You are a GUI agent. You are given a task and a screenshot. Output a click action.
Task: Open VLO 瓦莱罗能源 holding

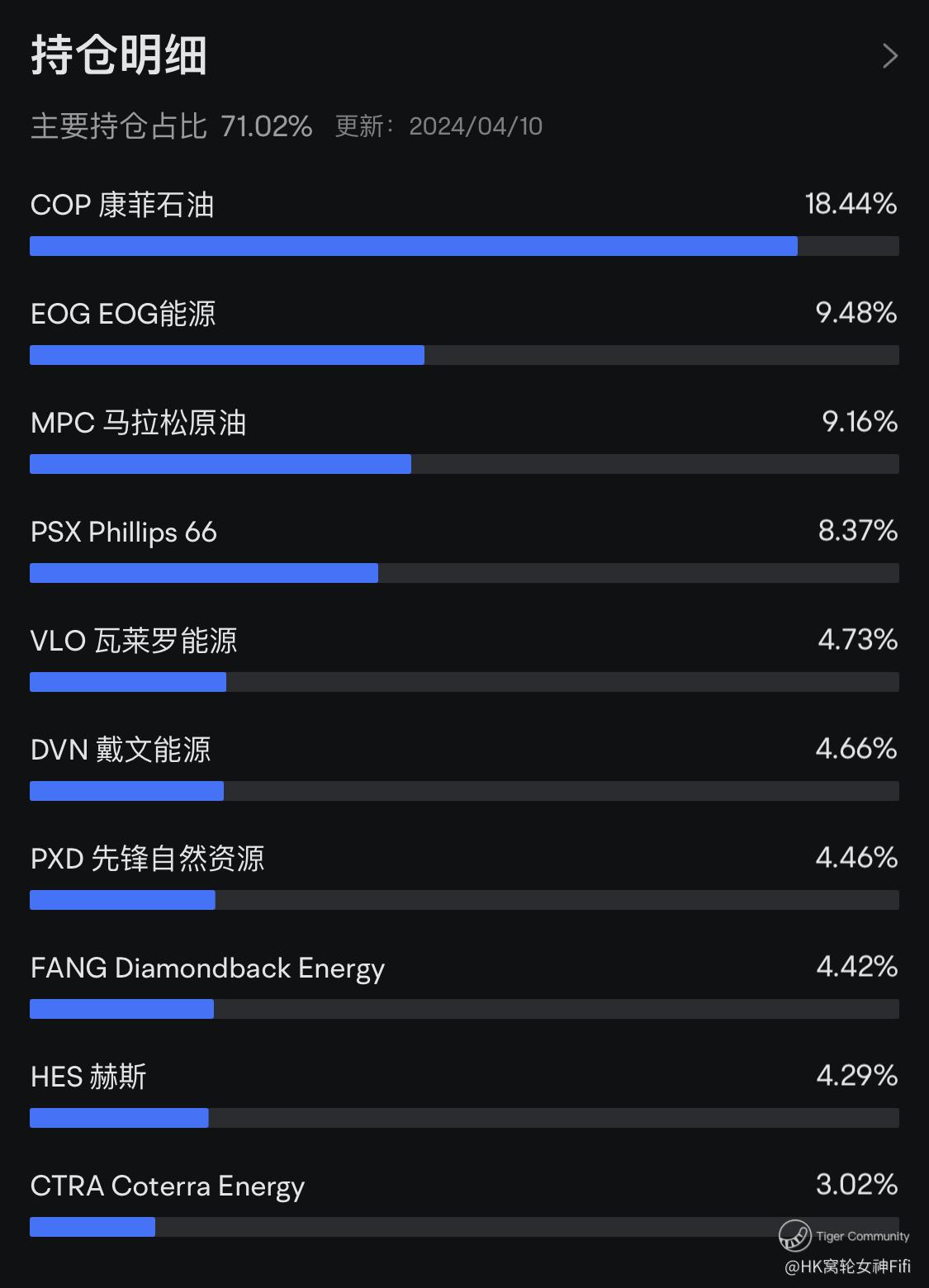464,657
